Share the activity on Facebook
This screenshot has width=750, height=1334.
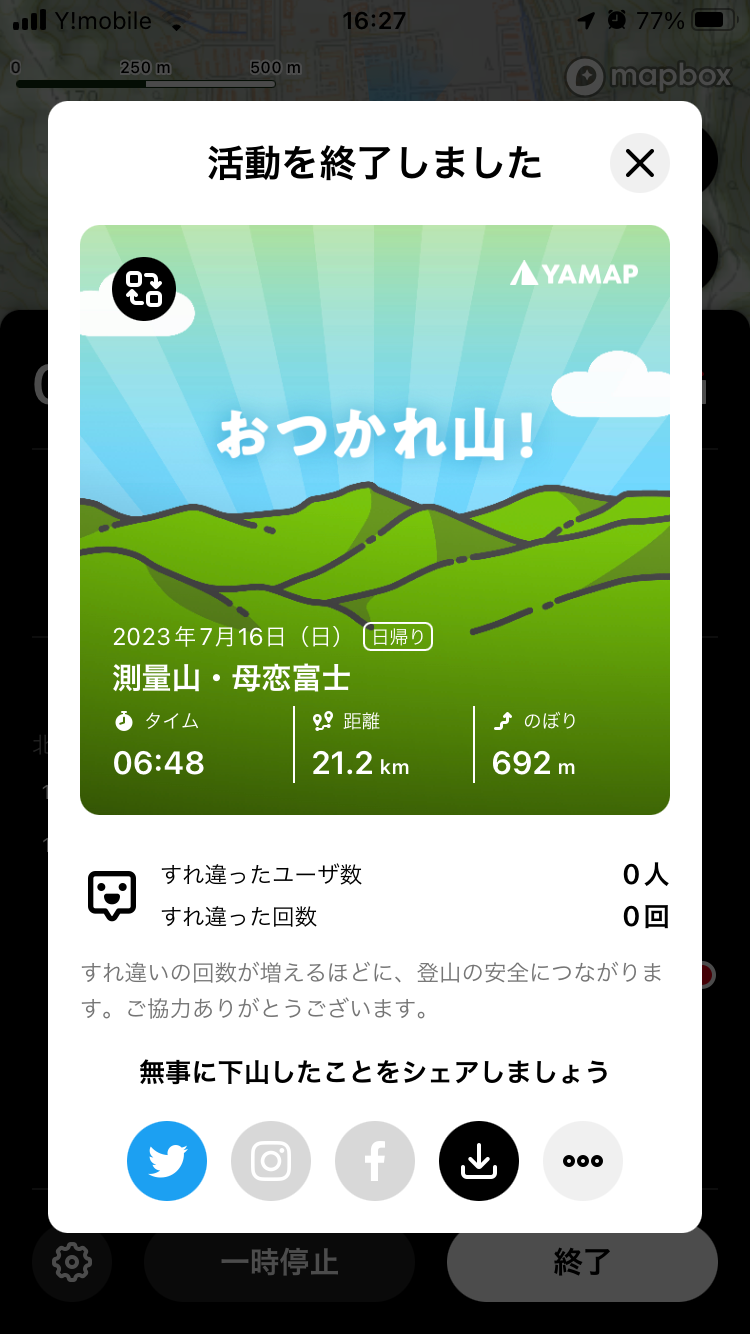point(375,1161)
